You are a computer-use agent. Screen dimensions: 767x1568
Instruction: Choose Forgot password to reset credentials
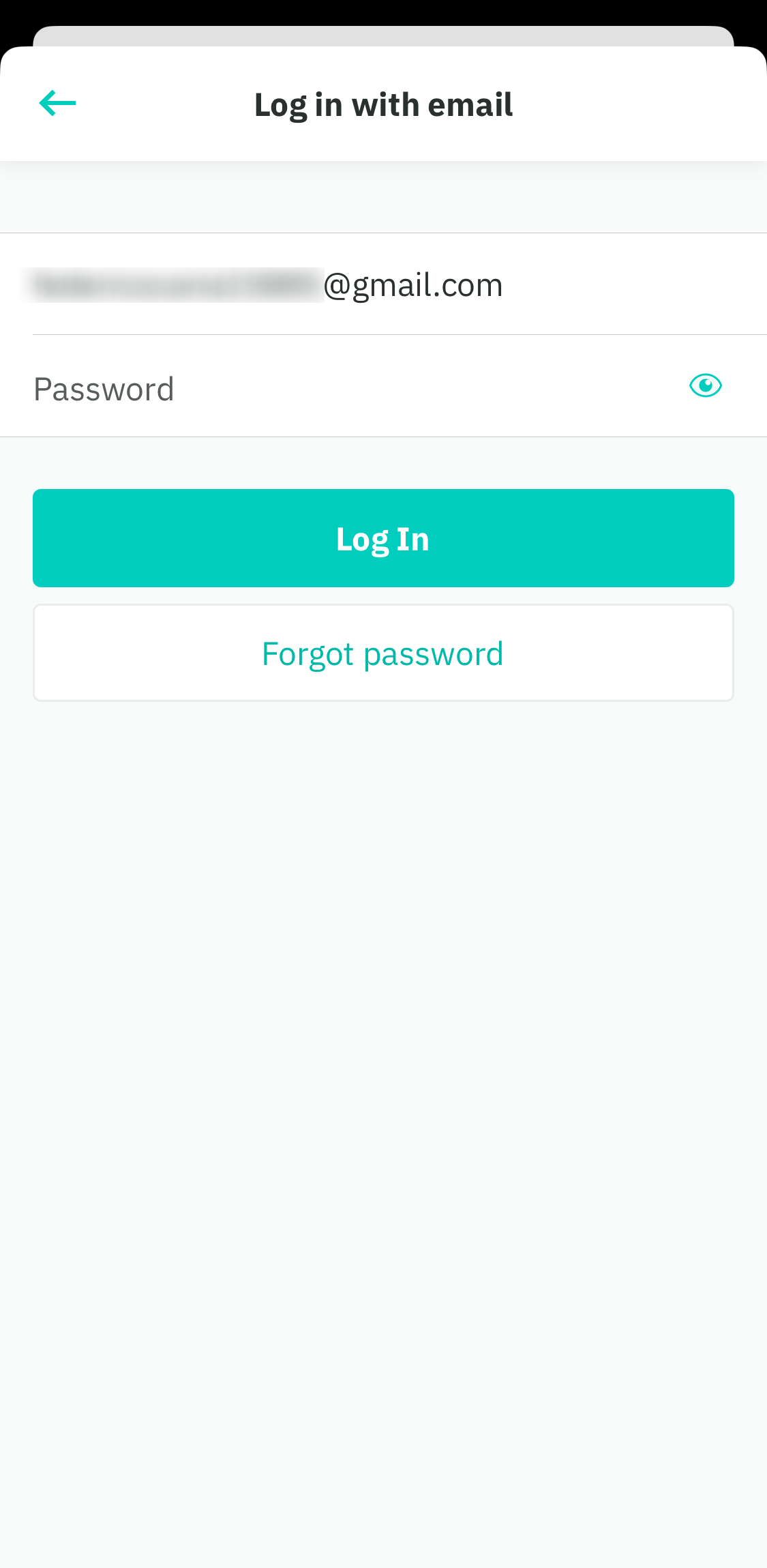(382, 652)
